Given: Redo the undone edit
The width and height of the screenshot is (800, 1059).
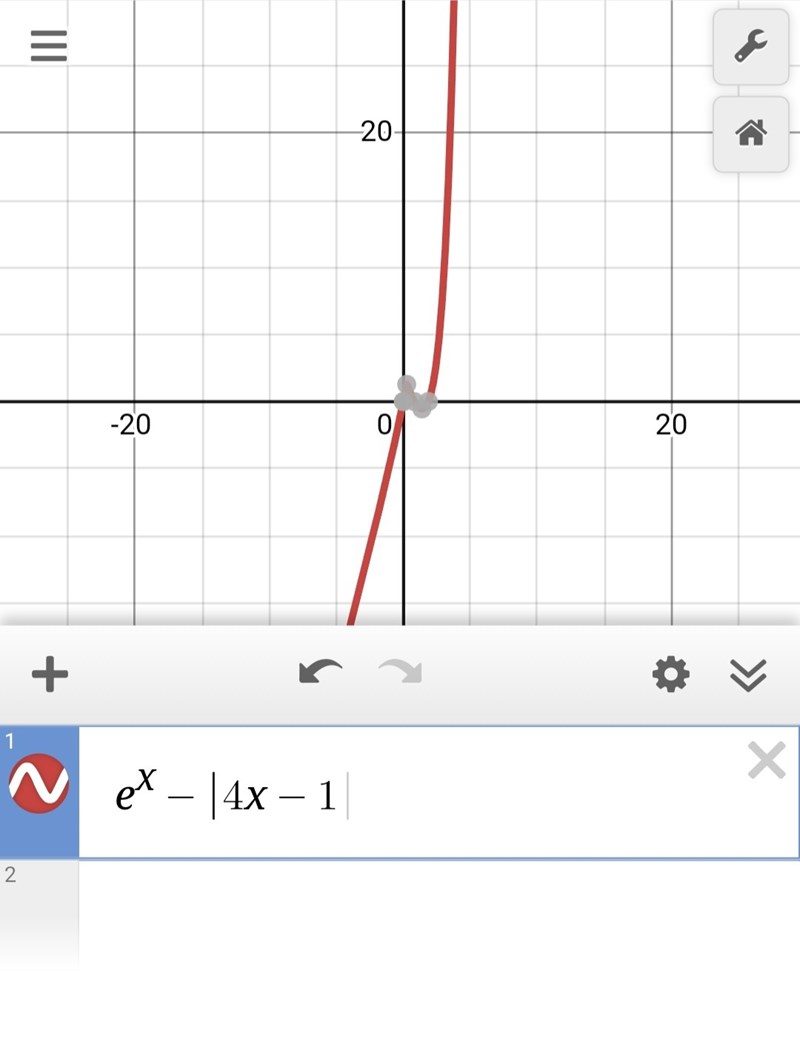Looking at the screenshot, I should 399,673.
